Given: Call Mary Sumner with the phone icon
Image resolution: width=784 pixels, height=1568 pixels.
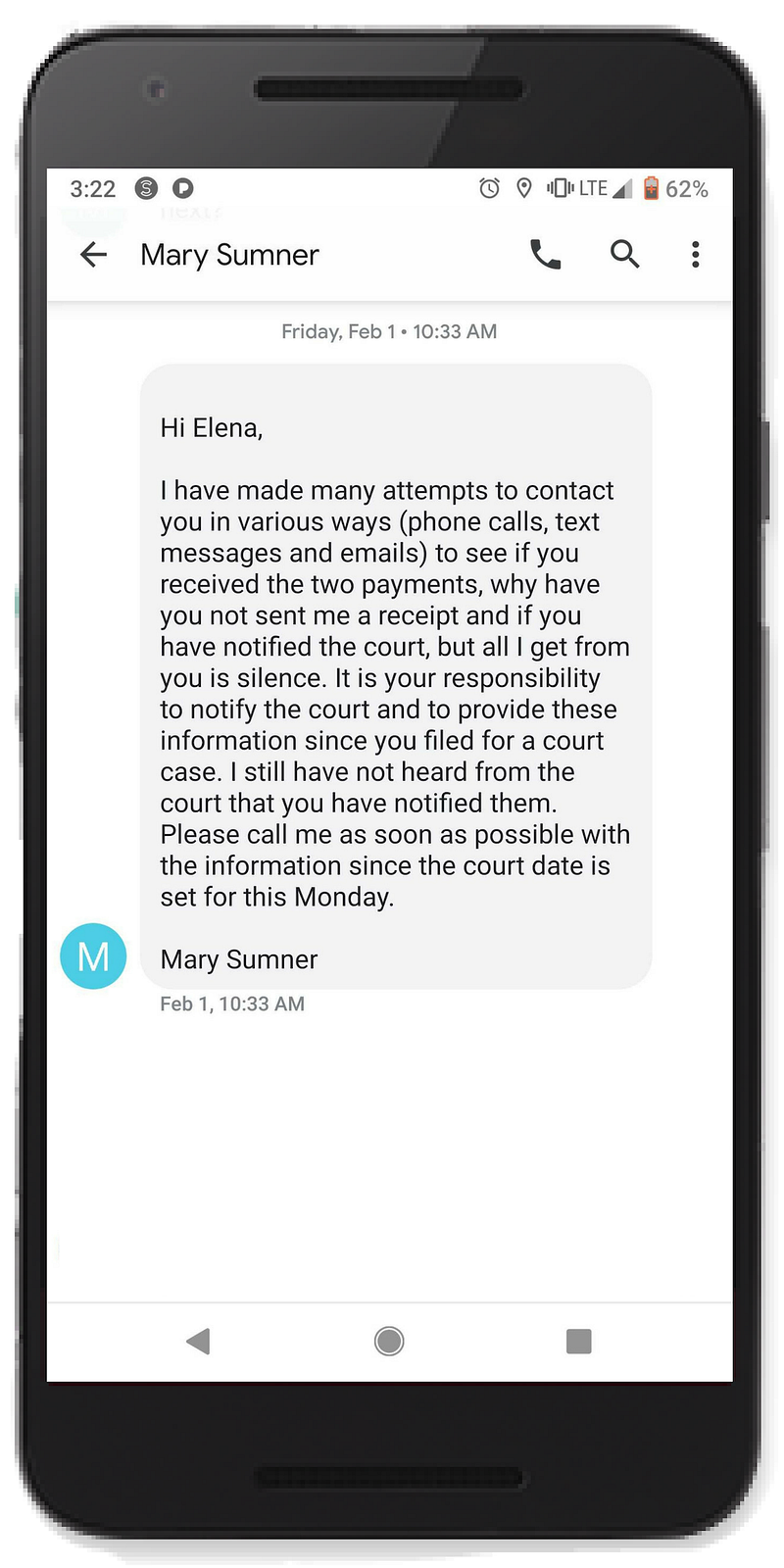Looking at the screenshot, I should (x=545, y=255).
